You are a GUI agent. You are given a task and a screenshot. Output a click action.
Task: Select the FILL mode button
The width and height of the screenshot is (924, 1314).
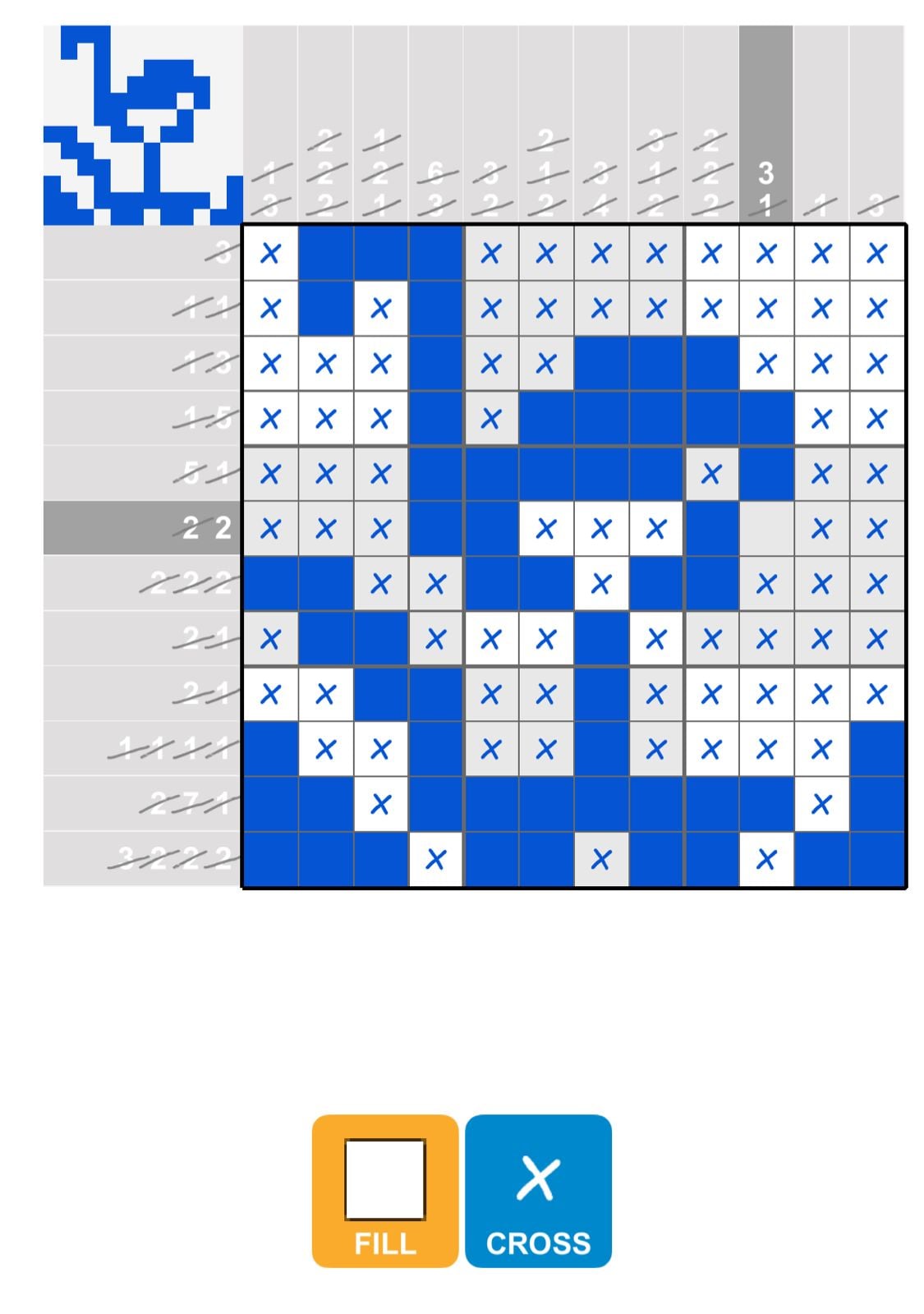[384, 1190]
